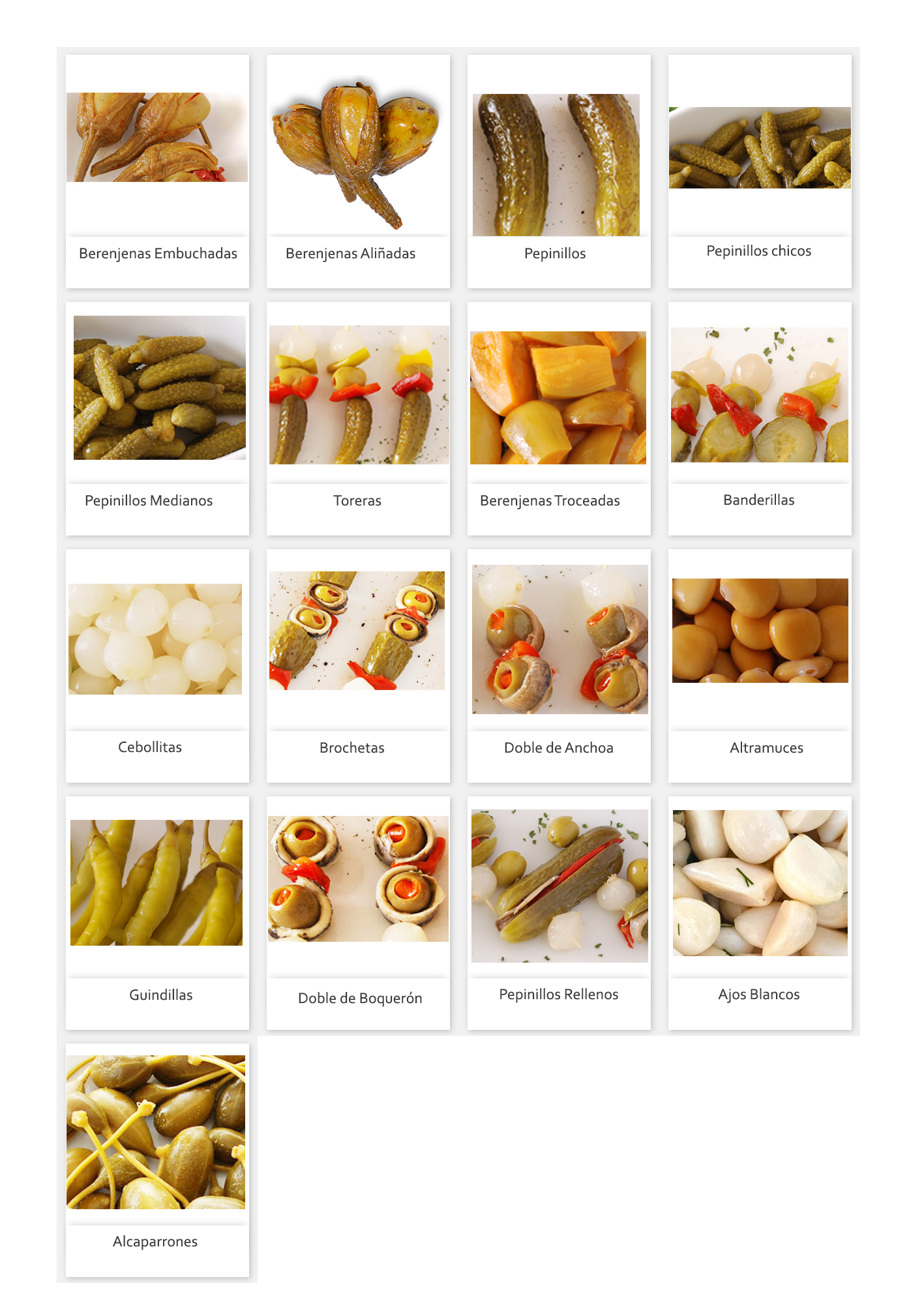Viewport: 924px width, 1294px height.
Task: Open the Toreras product card
Action: (x=358, y=418)
